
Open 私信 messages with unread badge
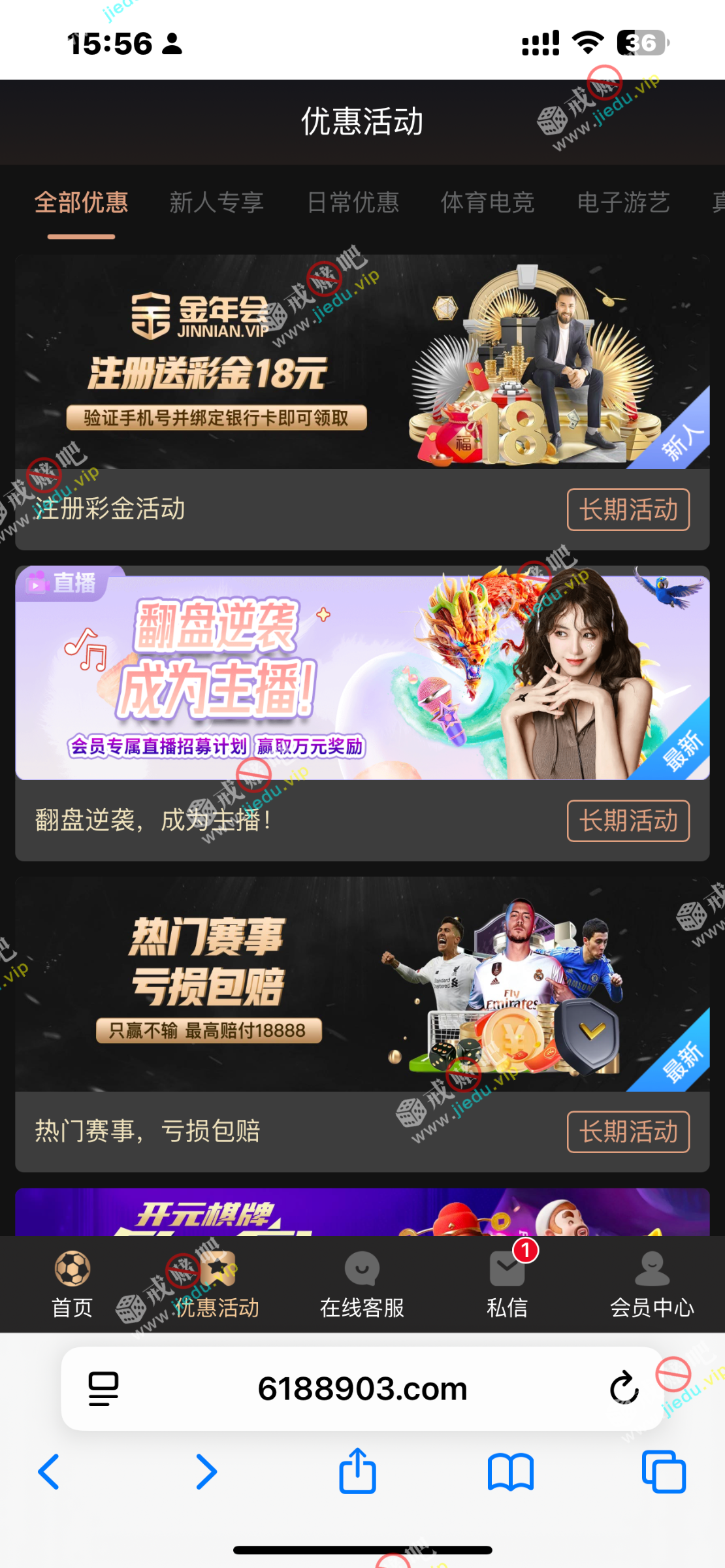click(507, 1283)
